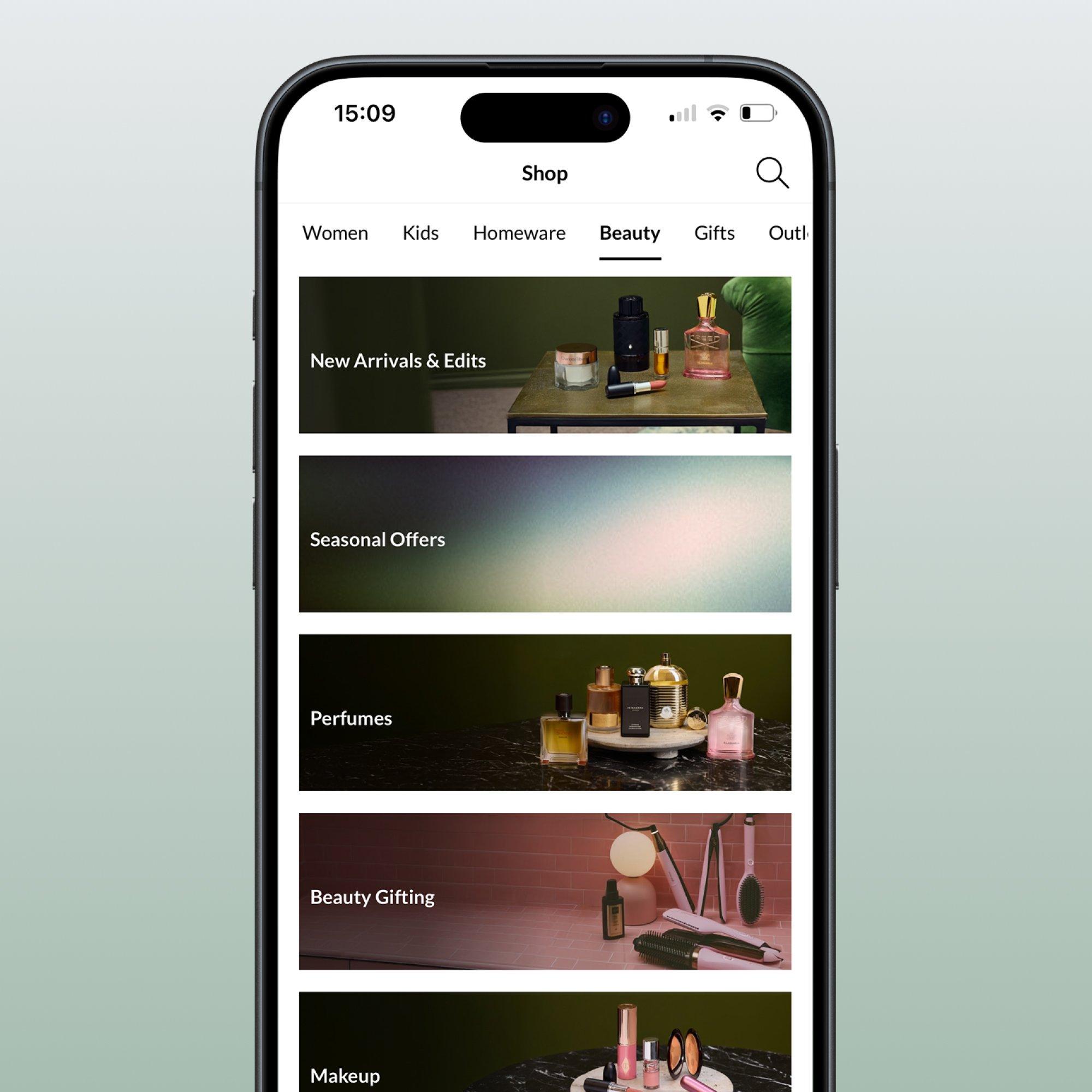
Task: Open the Beauty Gifting category
Action: pyautogui.click(x=545, y=892)
